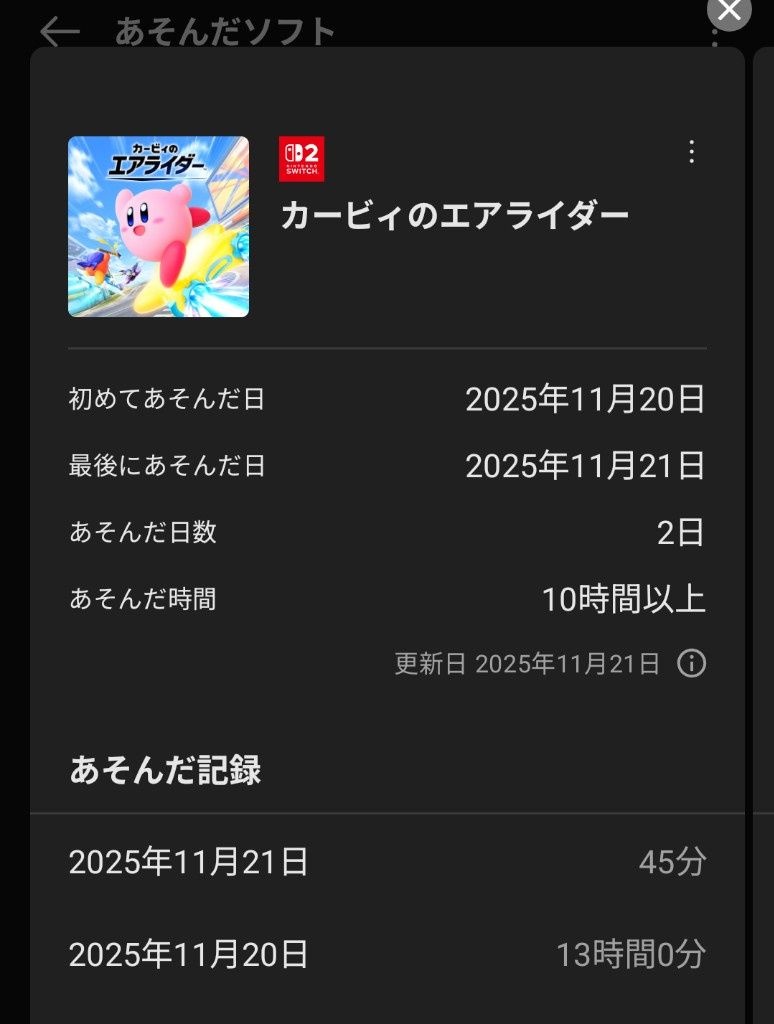This screenshot has height=1024, width=774.
Task: Go back from あそんだソフト screen
Action: 59,32
